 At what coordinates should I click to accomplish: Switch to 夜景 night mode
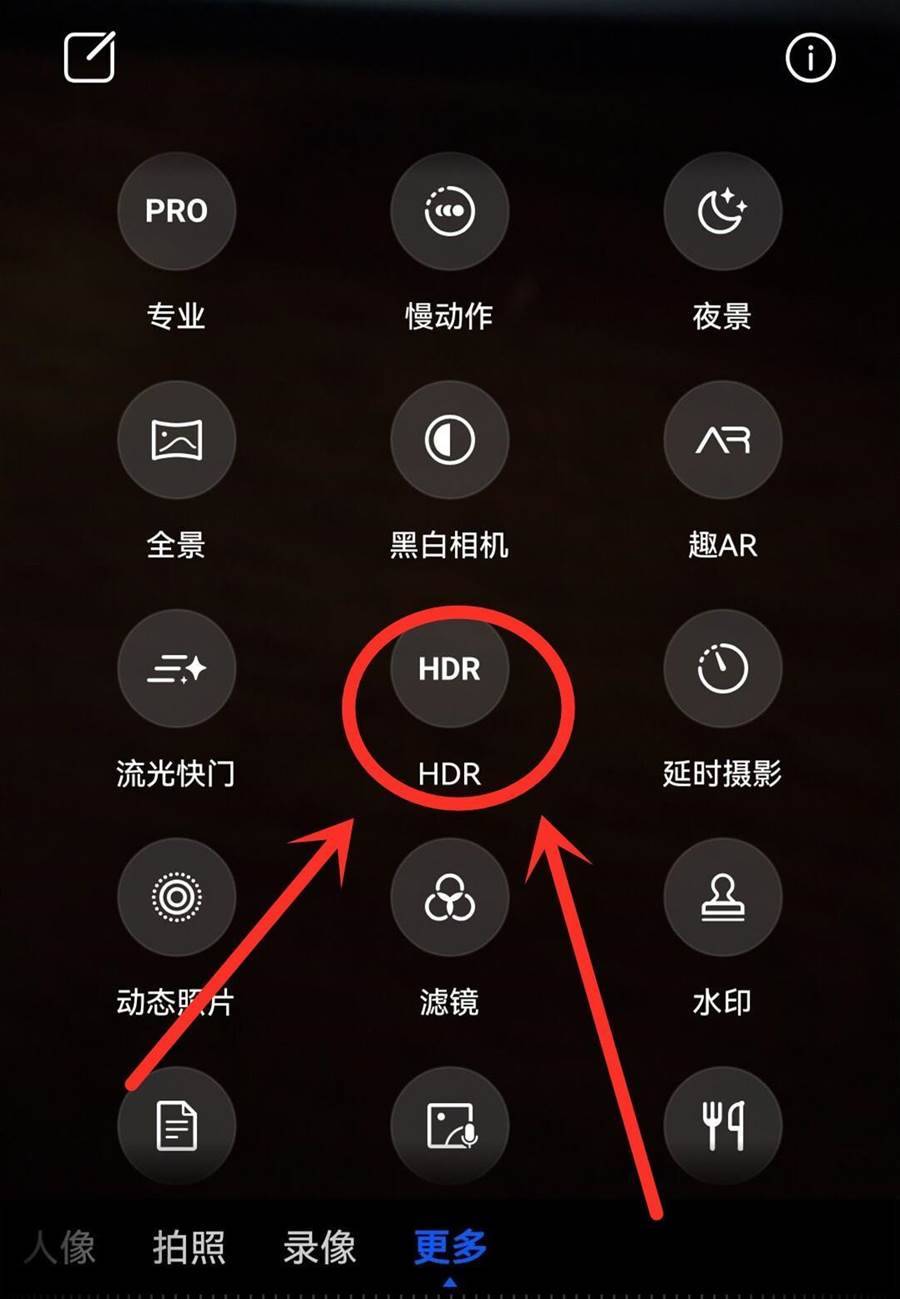coord(722,212)
